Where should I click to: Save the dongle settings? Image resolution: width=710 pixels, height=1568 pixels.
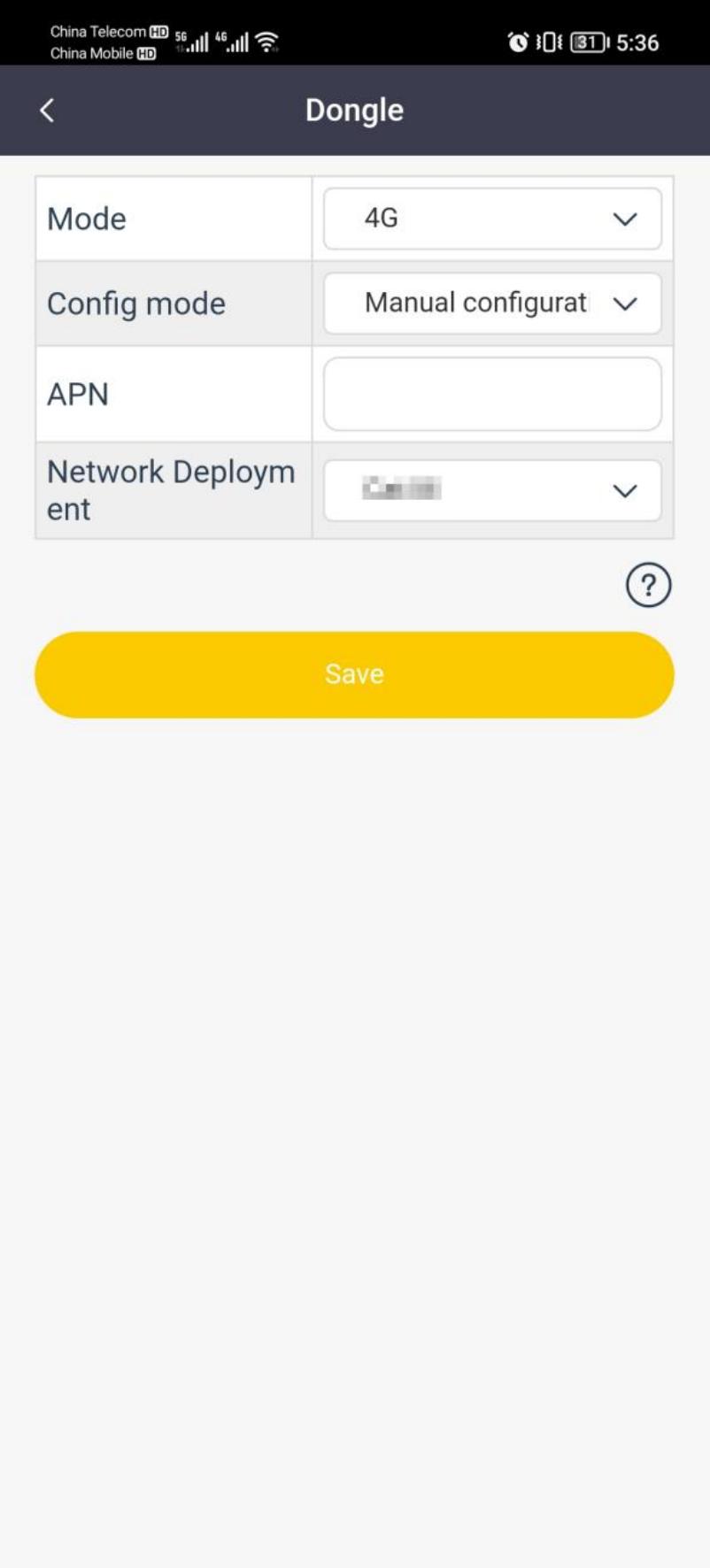click(354, 674)
